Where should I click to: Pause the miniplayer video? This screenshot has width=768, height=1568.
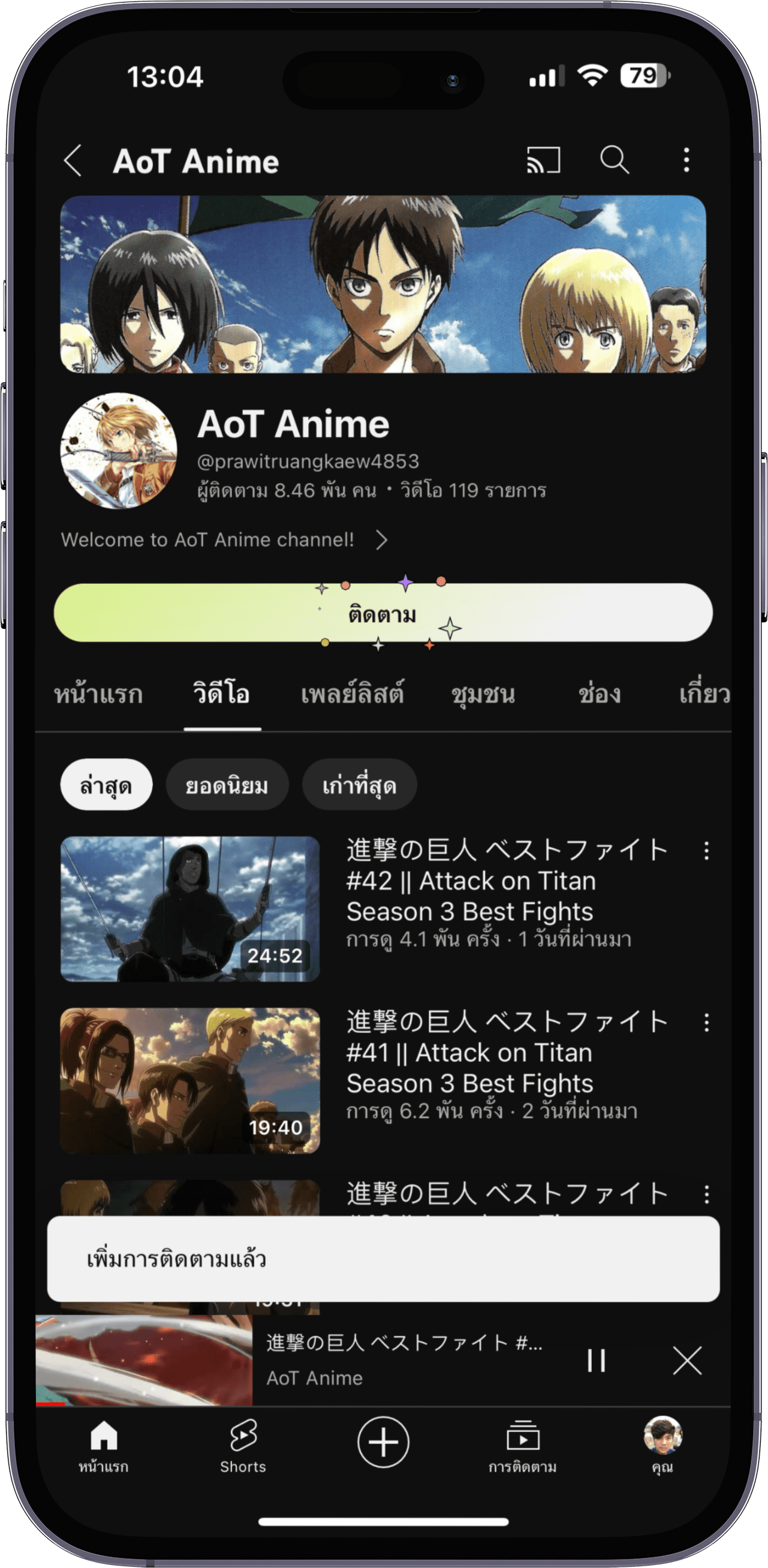pos(597,1361)
